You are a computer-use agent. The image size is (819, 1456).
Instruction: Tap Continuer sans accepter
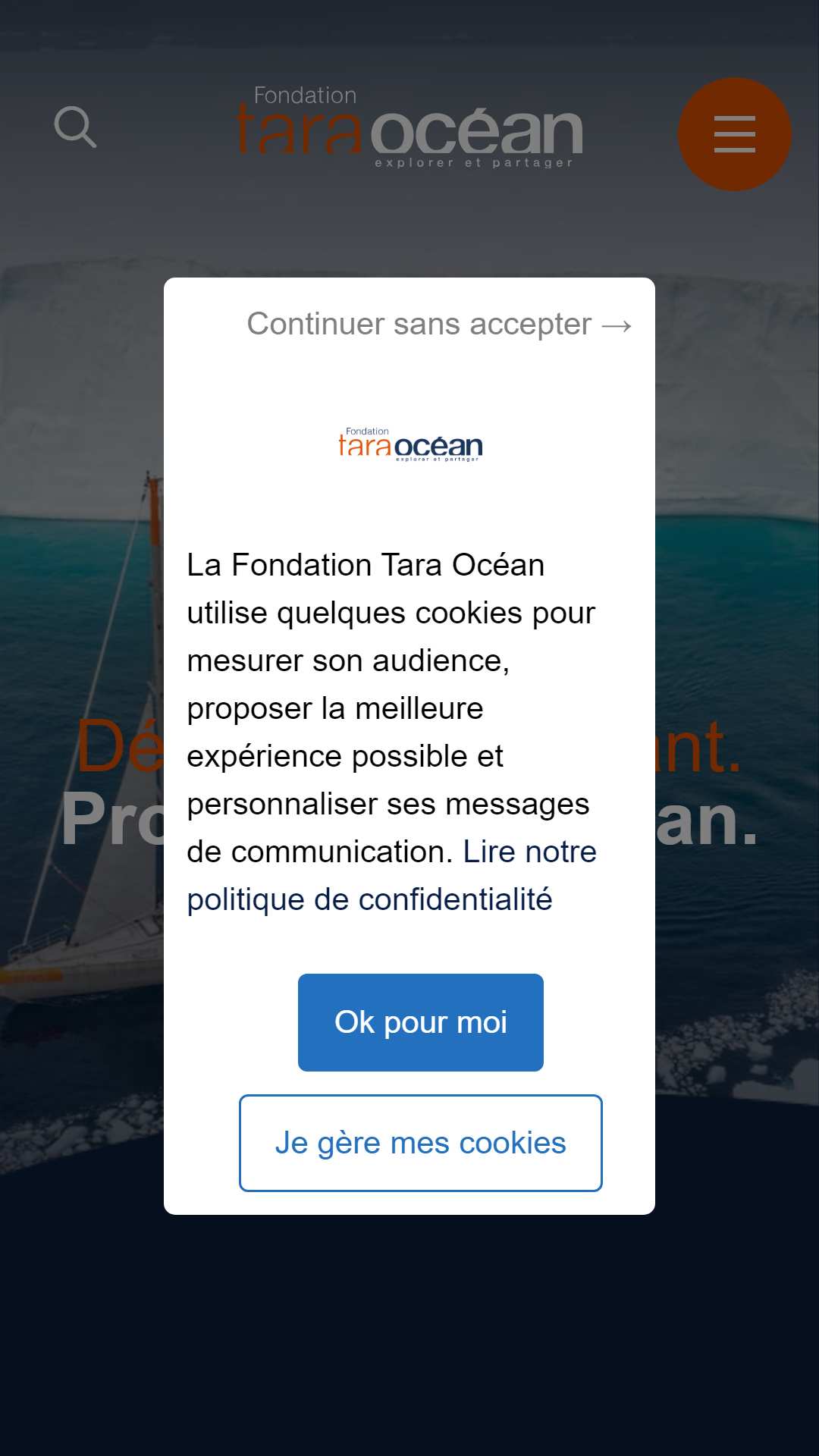click(438, 325)
